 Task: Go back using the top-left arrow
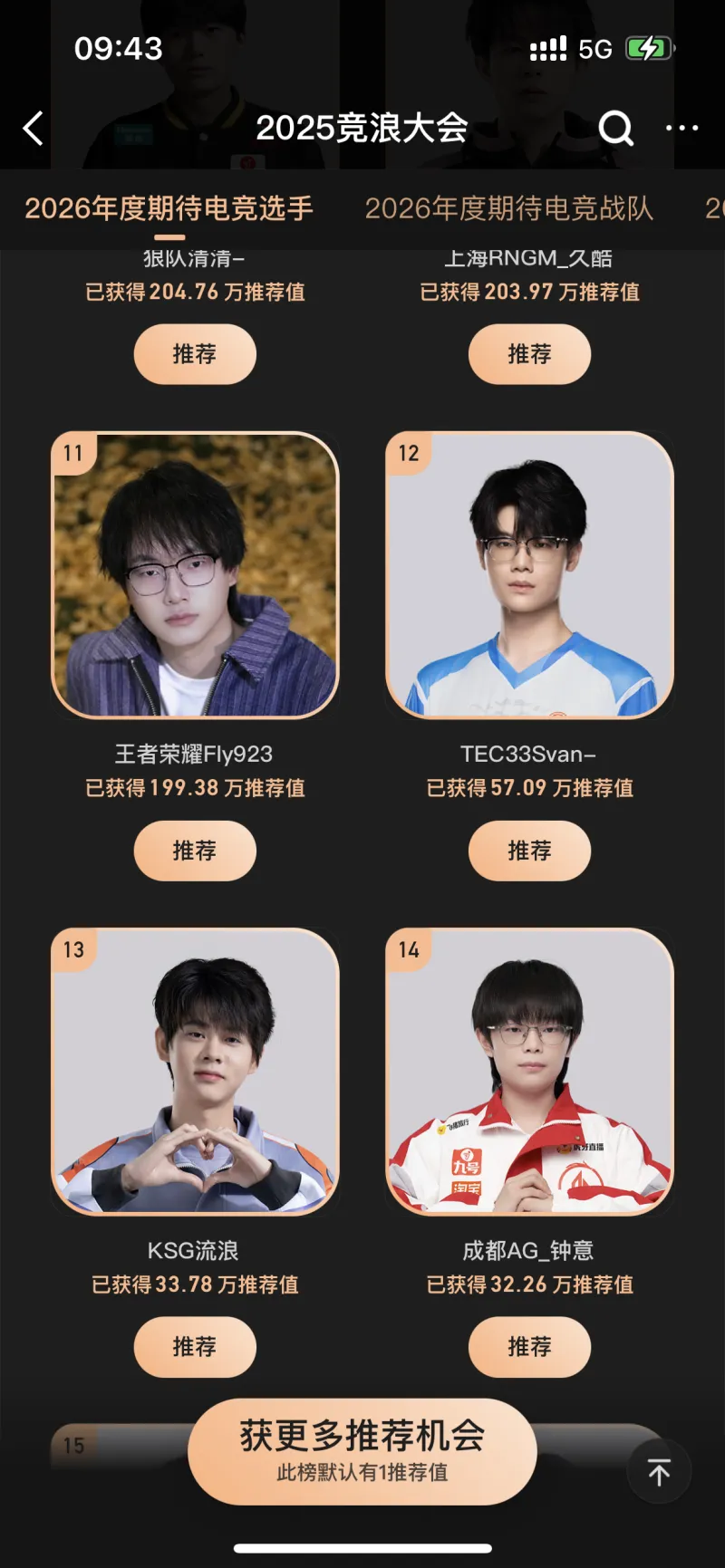coord(34,129)
